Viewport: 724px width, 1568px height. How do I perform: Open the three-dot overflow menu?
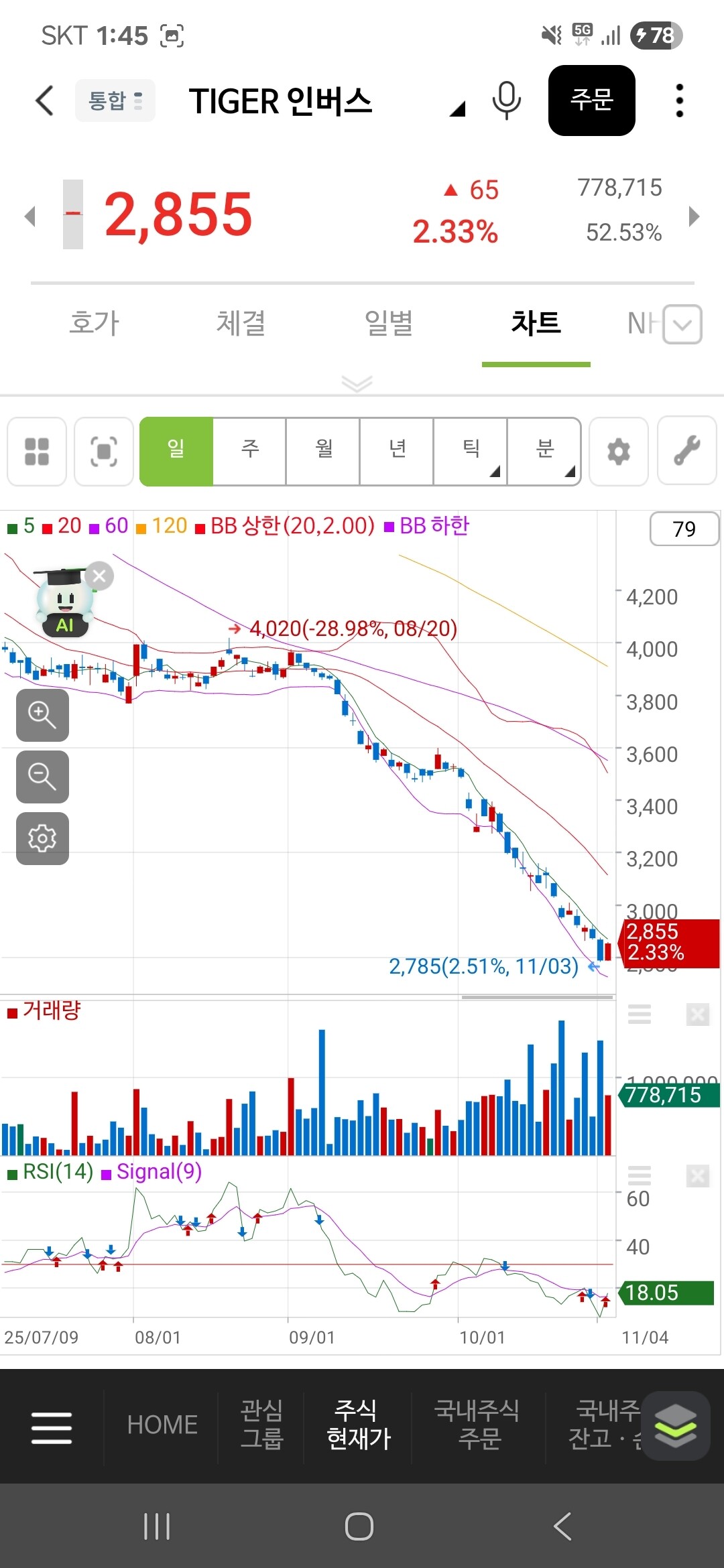[x=679, y=101]
